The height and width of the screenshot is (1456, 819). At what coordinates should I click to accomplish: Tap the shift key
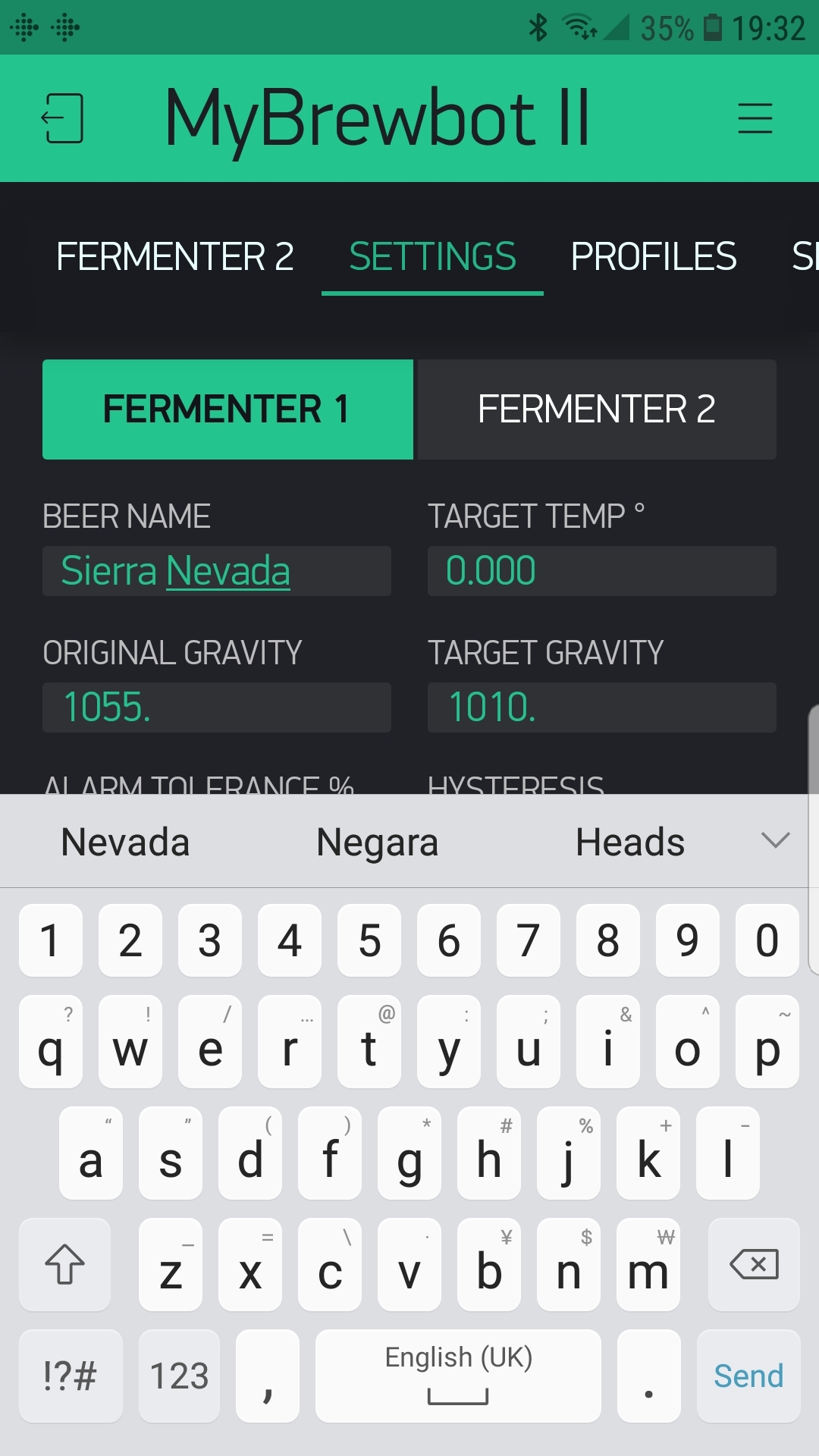click(64, 1264)
